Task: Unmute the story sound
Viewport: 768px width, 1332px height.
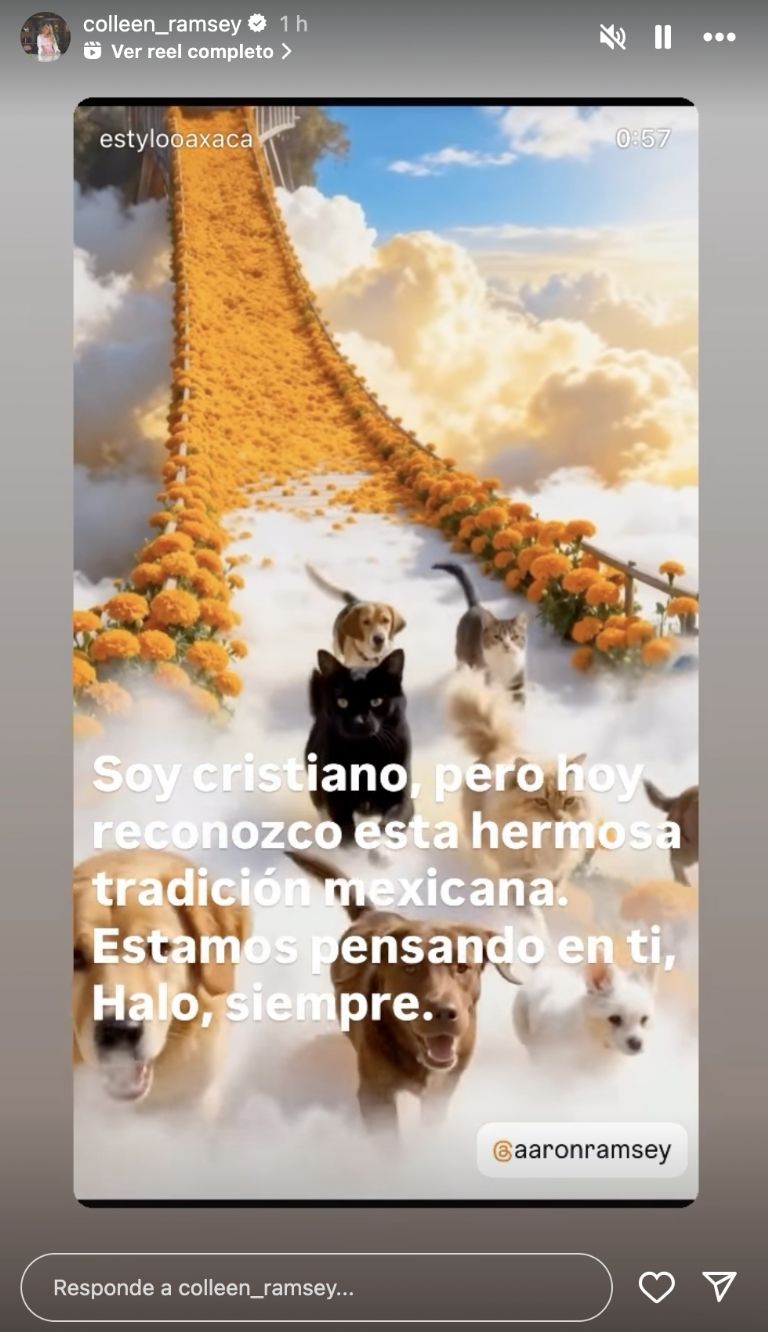Action: [x=612, y=37]
